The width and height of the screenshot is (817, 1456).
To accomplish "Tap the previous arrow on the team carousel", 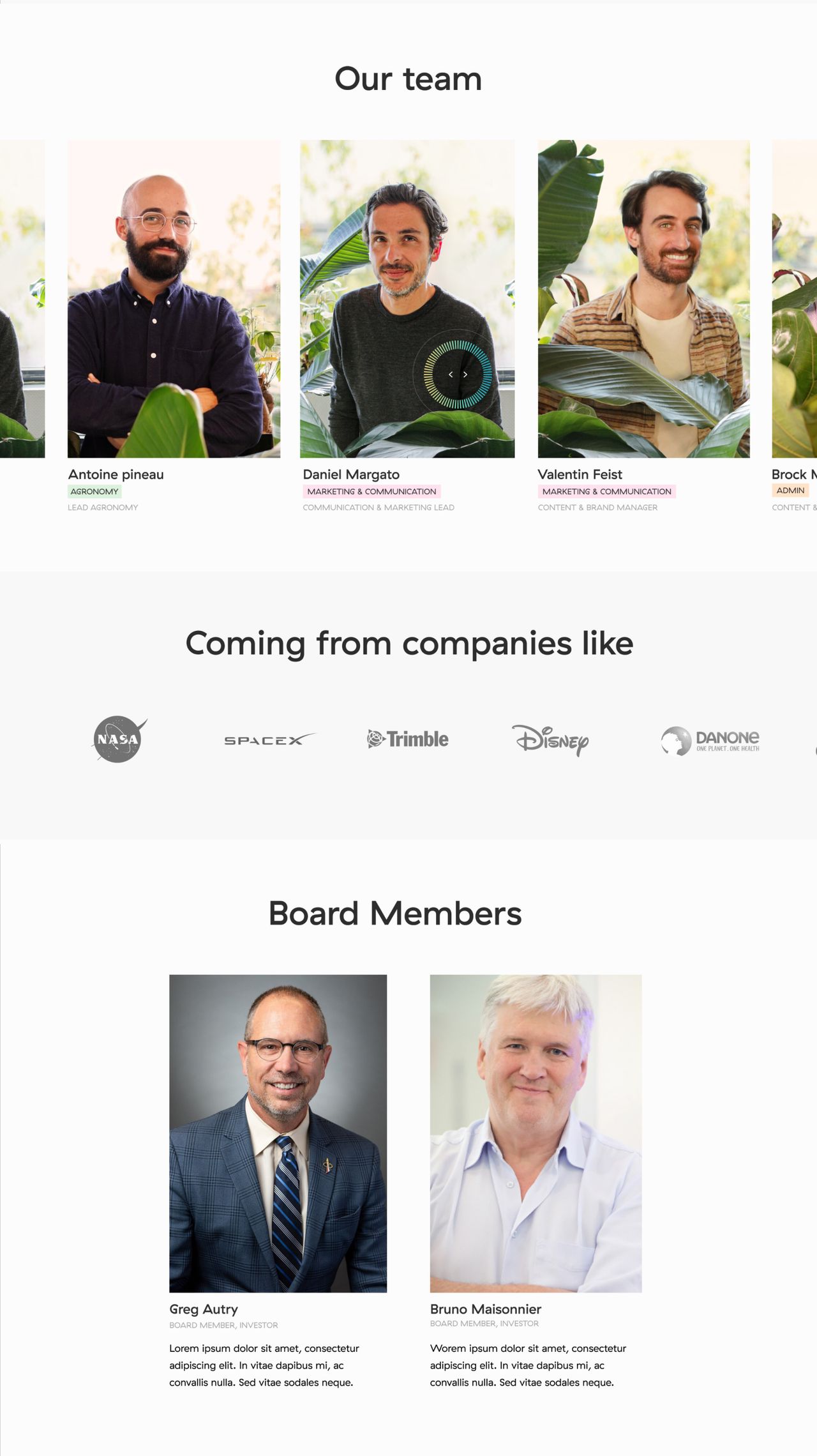I will click(x=450, y=375).
